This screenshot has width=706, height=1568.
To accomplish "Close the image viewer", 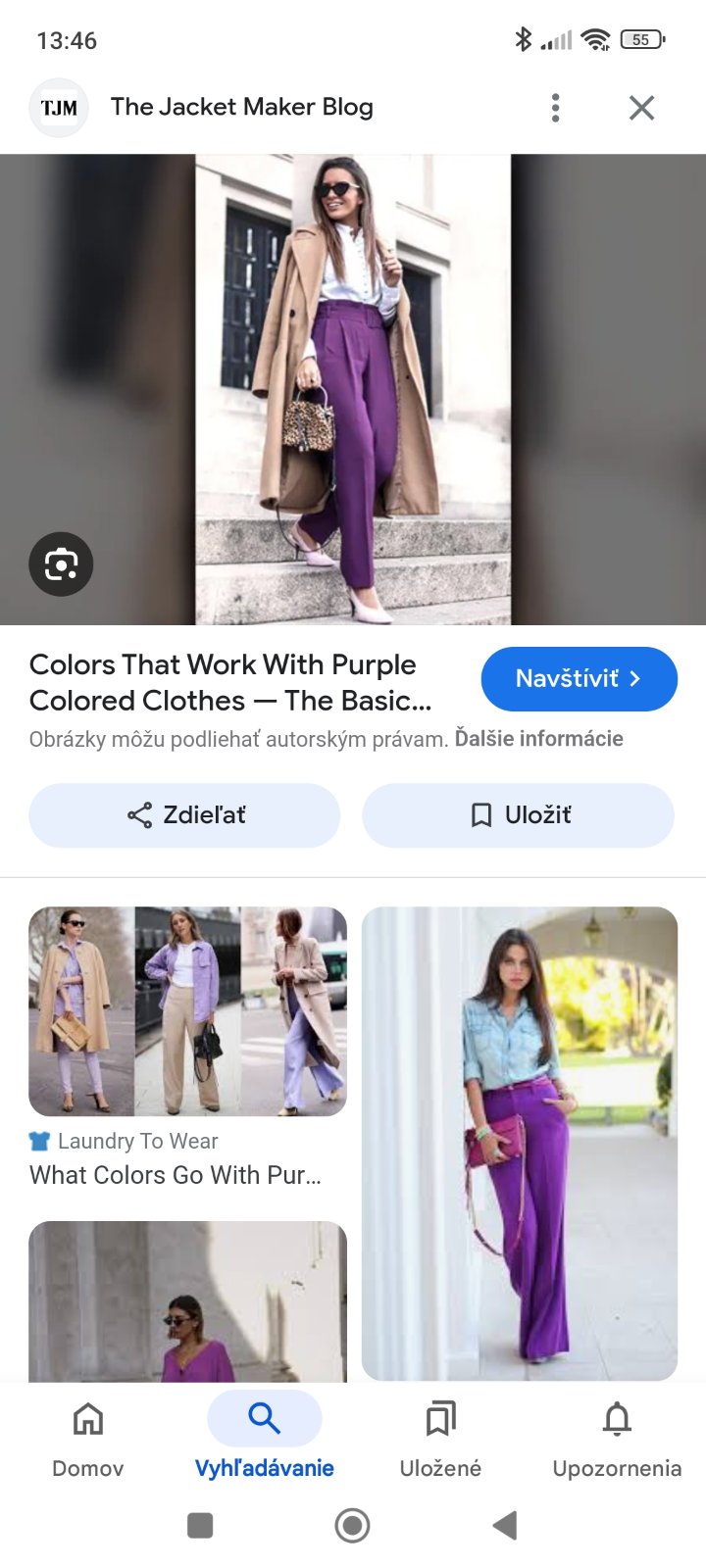I will click(641, 108).
